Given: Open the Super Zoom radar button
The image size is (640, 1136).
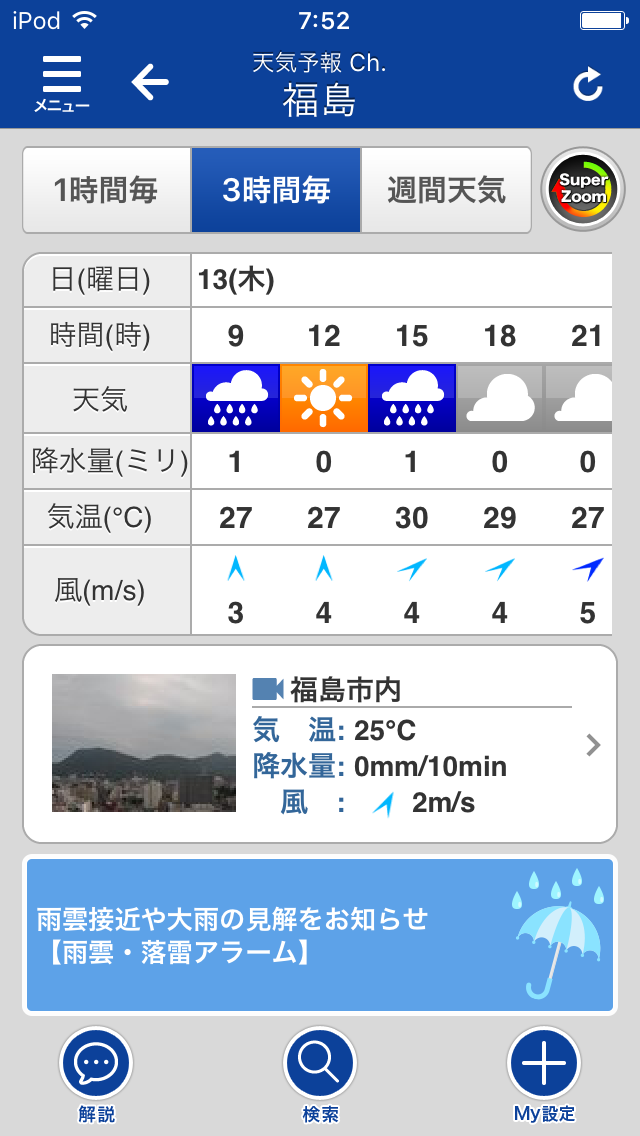Looking at the screenshot, I should point(583,190).
